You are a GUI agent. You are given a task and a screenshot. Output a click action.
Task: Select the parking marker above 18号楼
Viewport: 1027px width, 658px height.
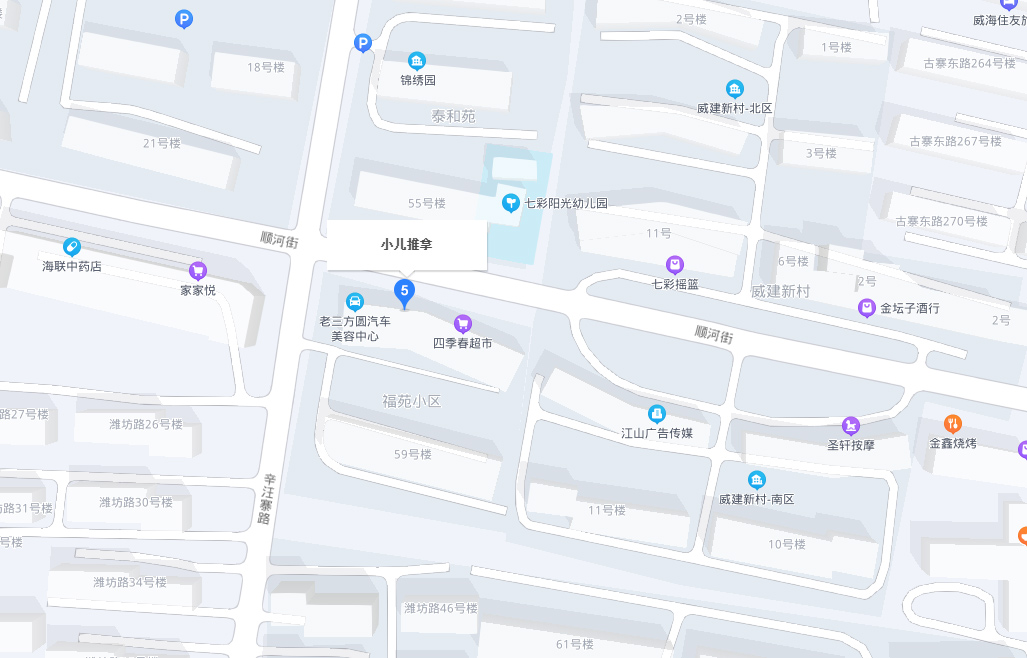click(183, 18)
